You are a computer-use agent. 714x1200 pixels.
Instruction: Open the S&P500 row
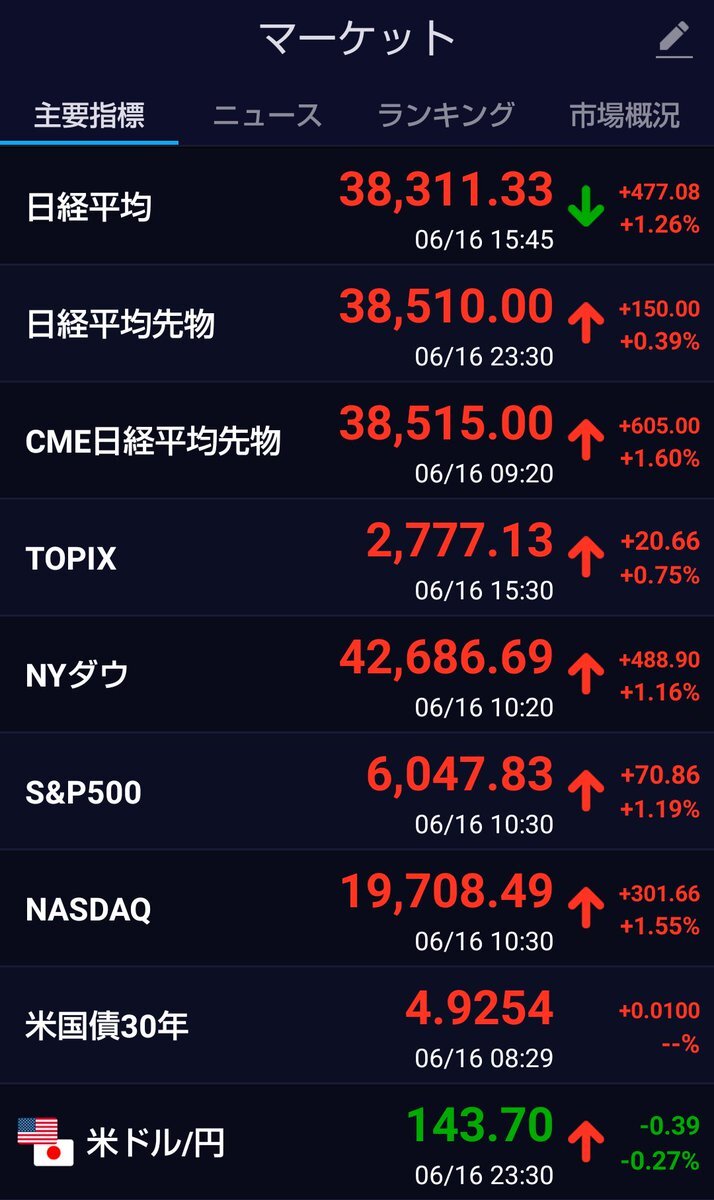[357, 792]
